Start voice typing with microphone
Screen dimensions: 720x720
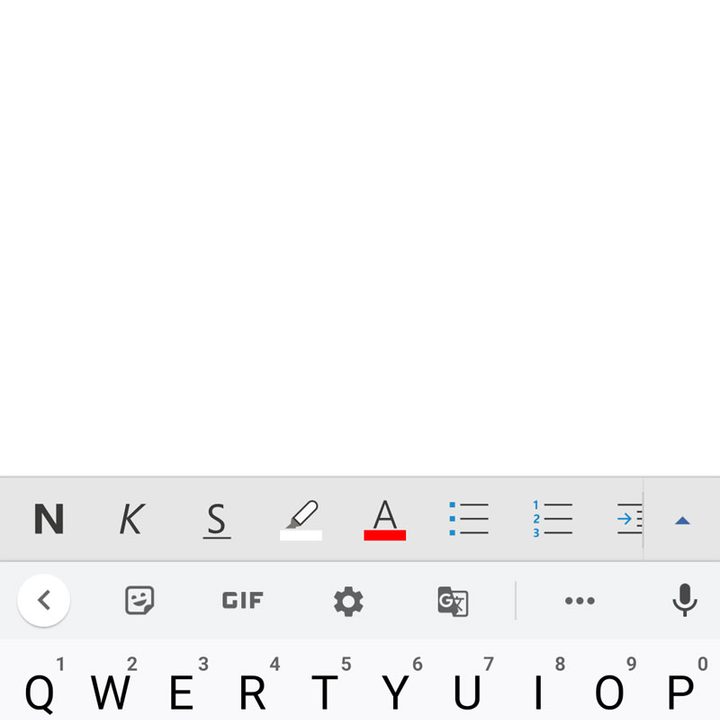(x=684, y=600)
